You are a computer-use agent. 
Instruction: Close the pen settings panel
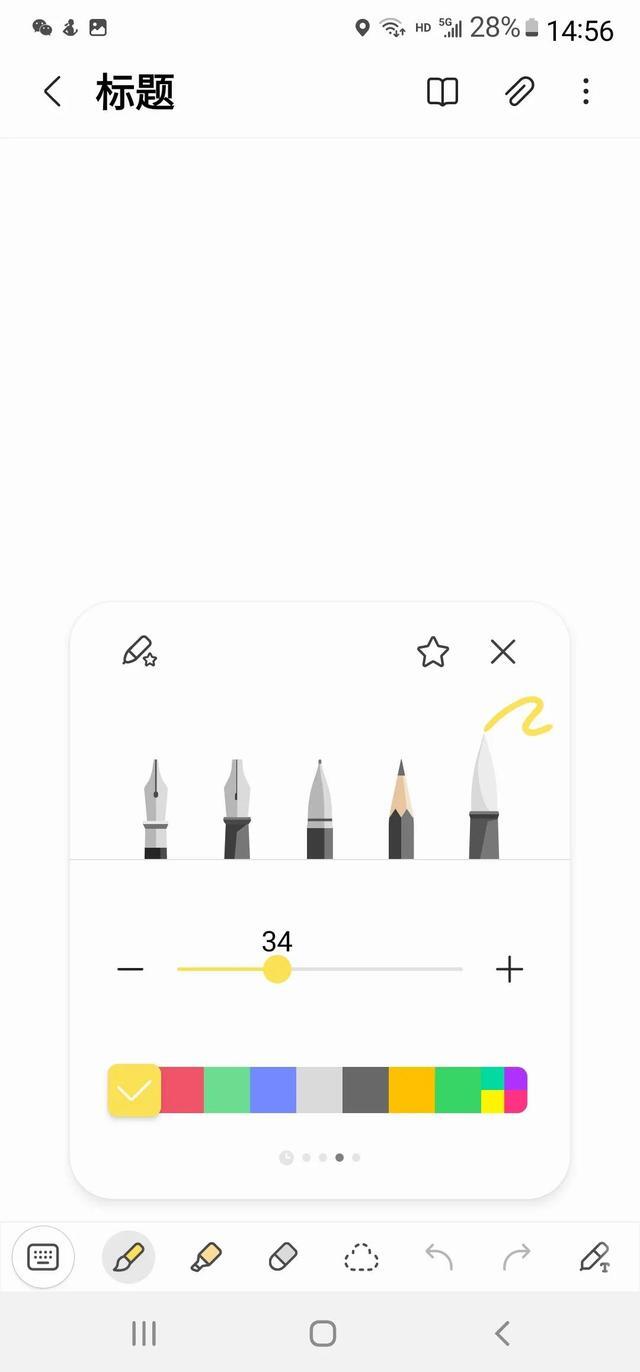[x=503, y=652]
